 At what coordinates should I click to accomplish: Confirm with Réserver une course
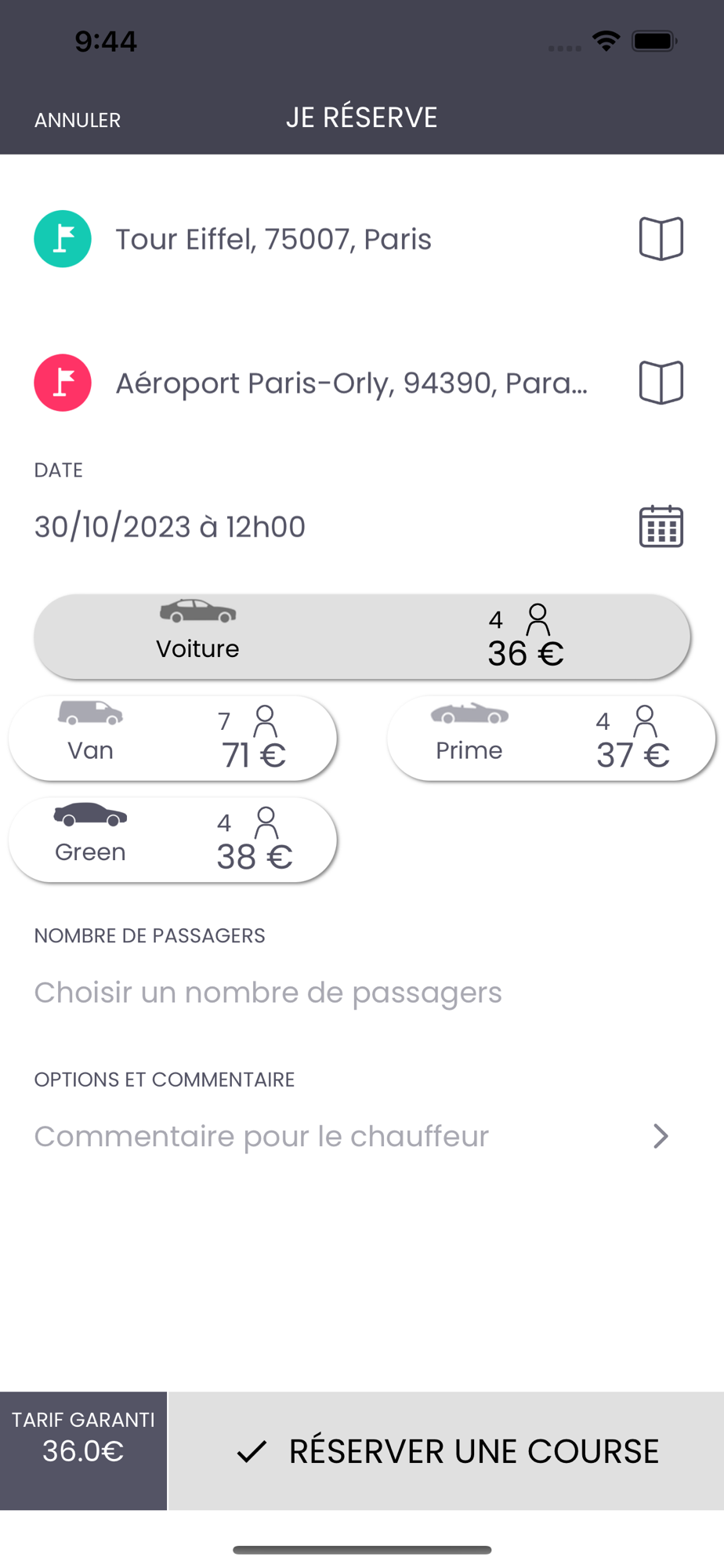(x=447, y=1451)
